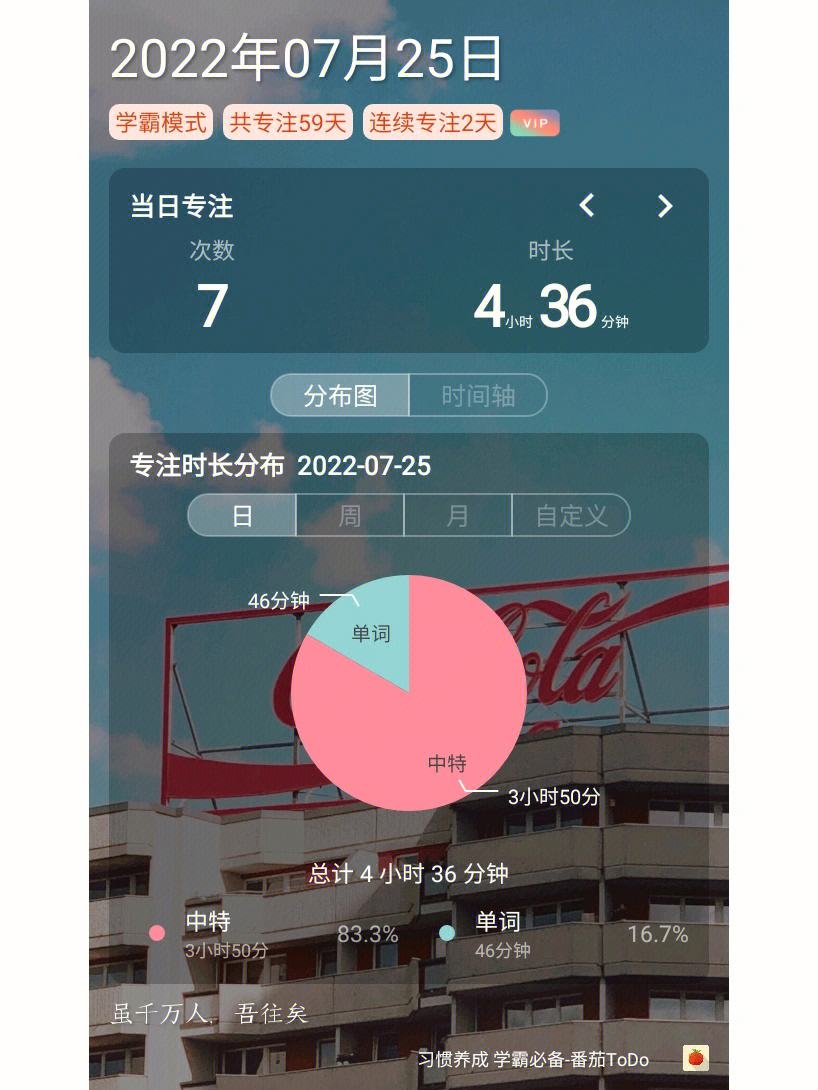Tap the 2022-07-25 date in 专注时长分布
This screenshot has width=818, height=1090.
pyautogui.click(x=364, y=466)
